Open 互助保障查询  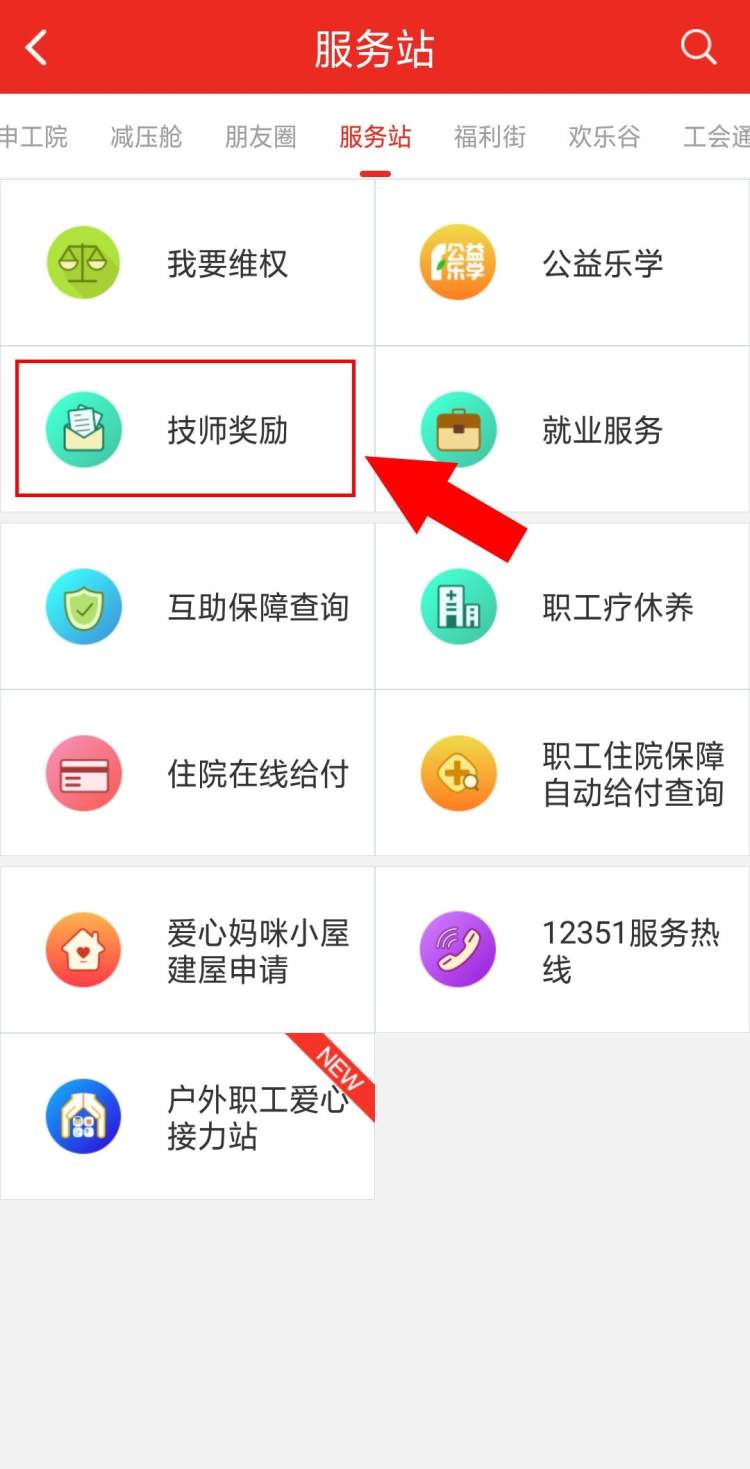(188, 607)
